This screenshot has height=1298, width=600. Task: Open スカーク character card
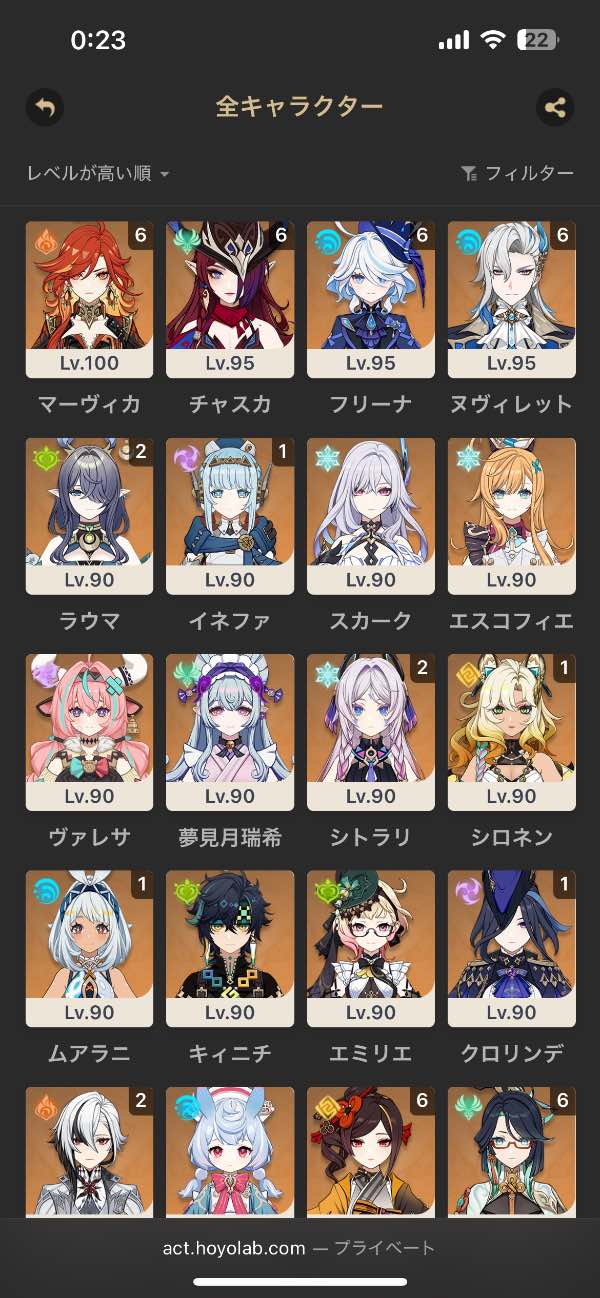click(371, 515)
